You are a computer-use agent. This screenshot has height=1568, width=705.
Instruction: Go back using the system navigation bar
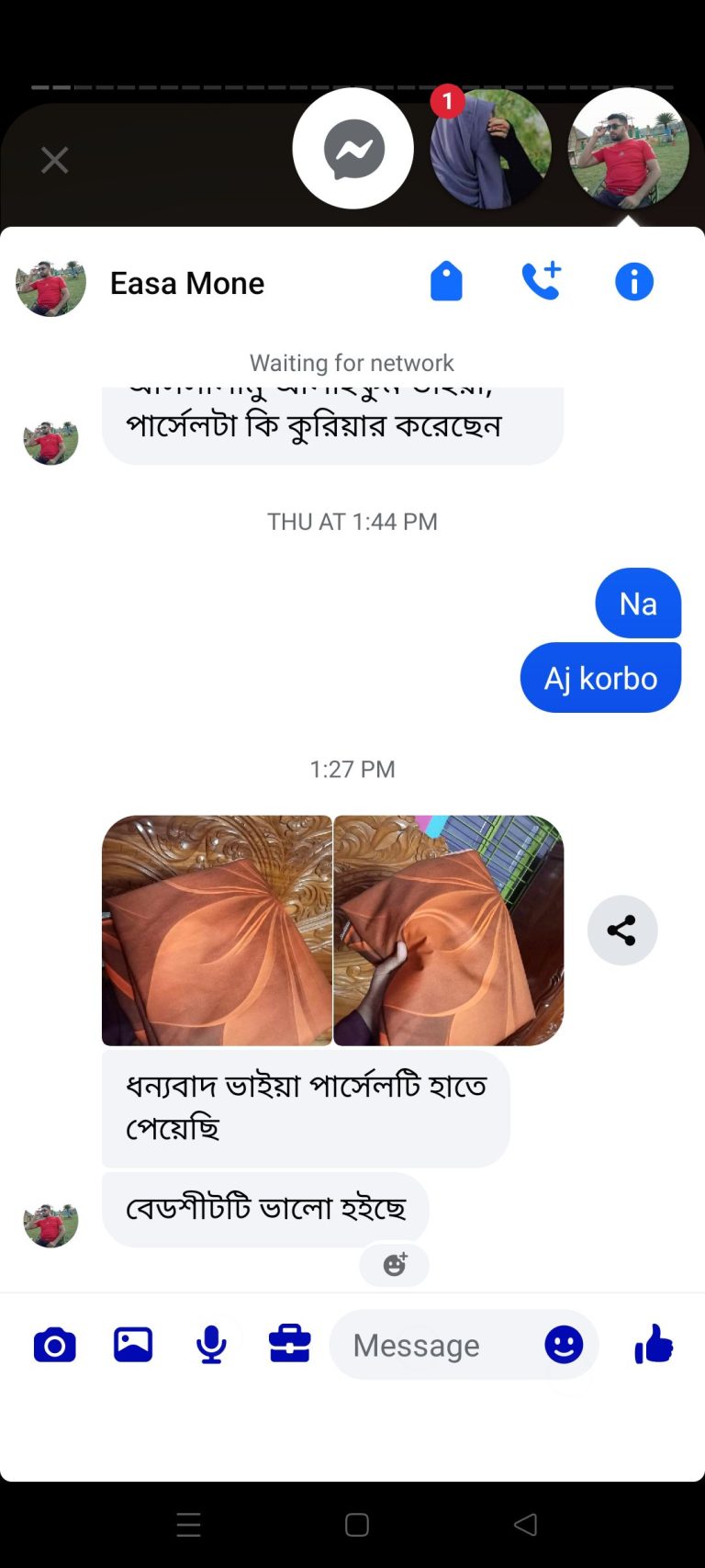tap(525, 1525)
